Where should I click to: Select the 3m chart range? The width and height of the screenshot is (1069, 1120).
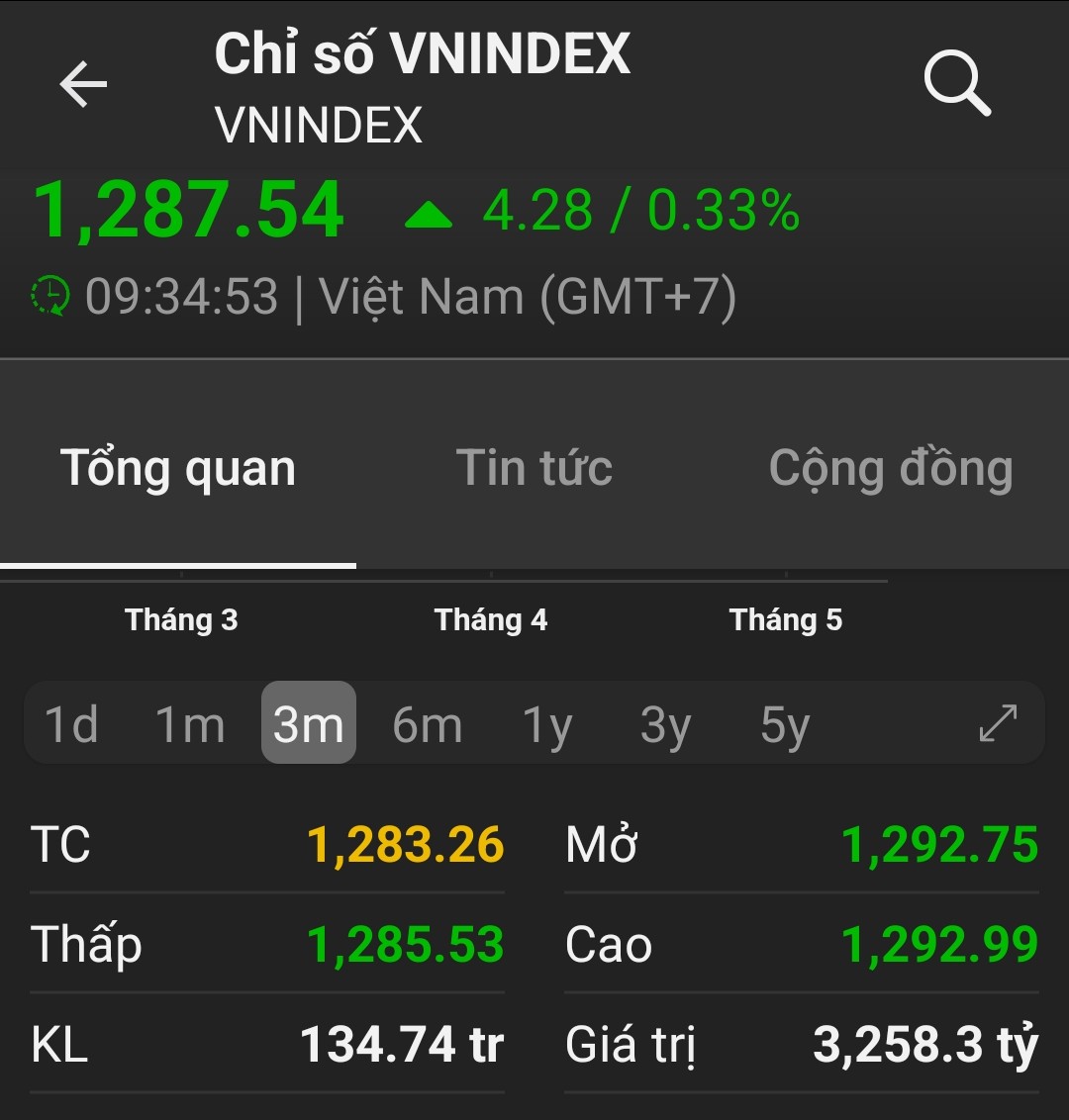point(308,724)
